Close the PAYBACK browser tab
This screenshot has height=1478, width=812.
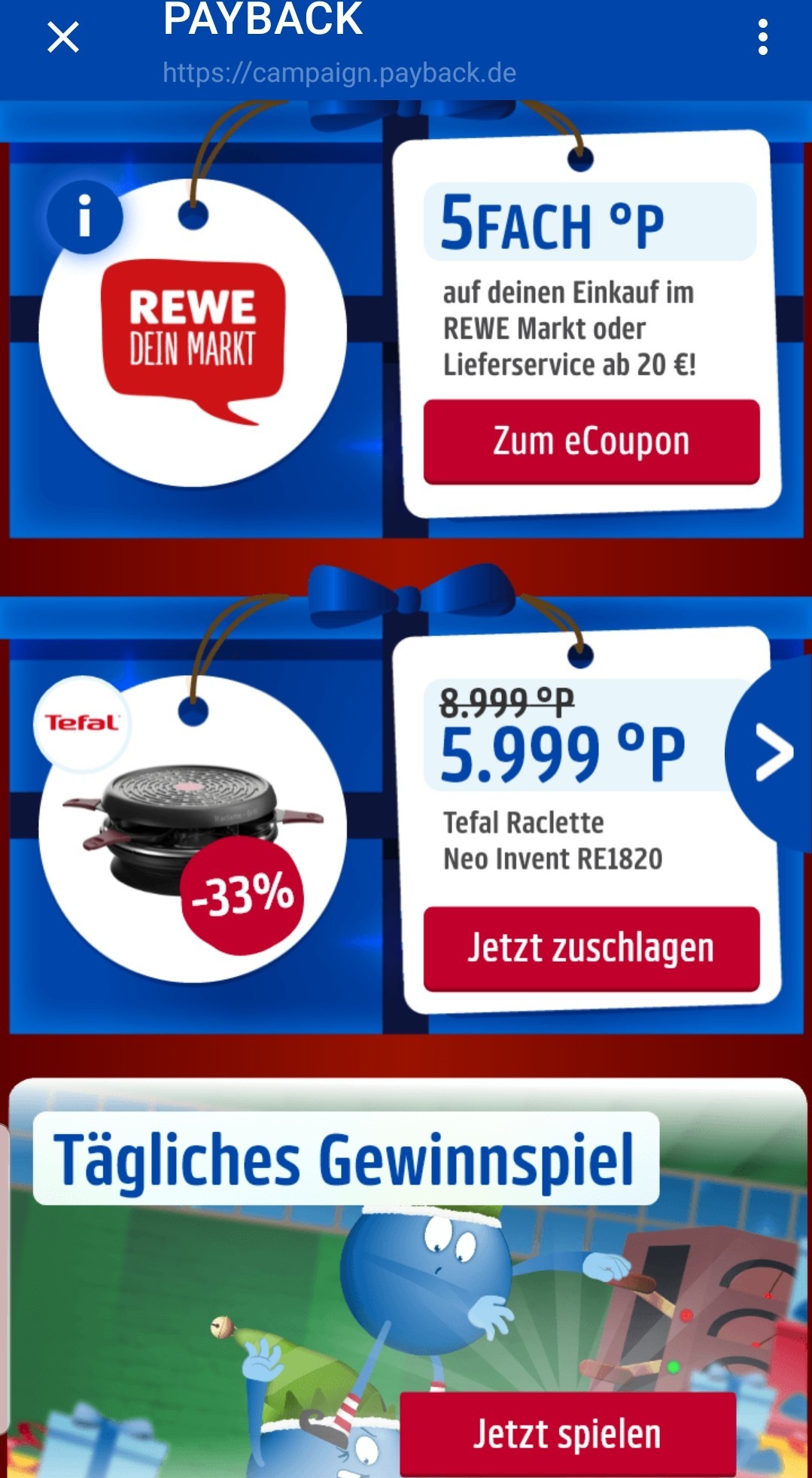(x=63, y=37)
